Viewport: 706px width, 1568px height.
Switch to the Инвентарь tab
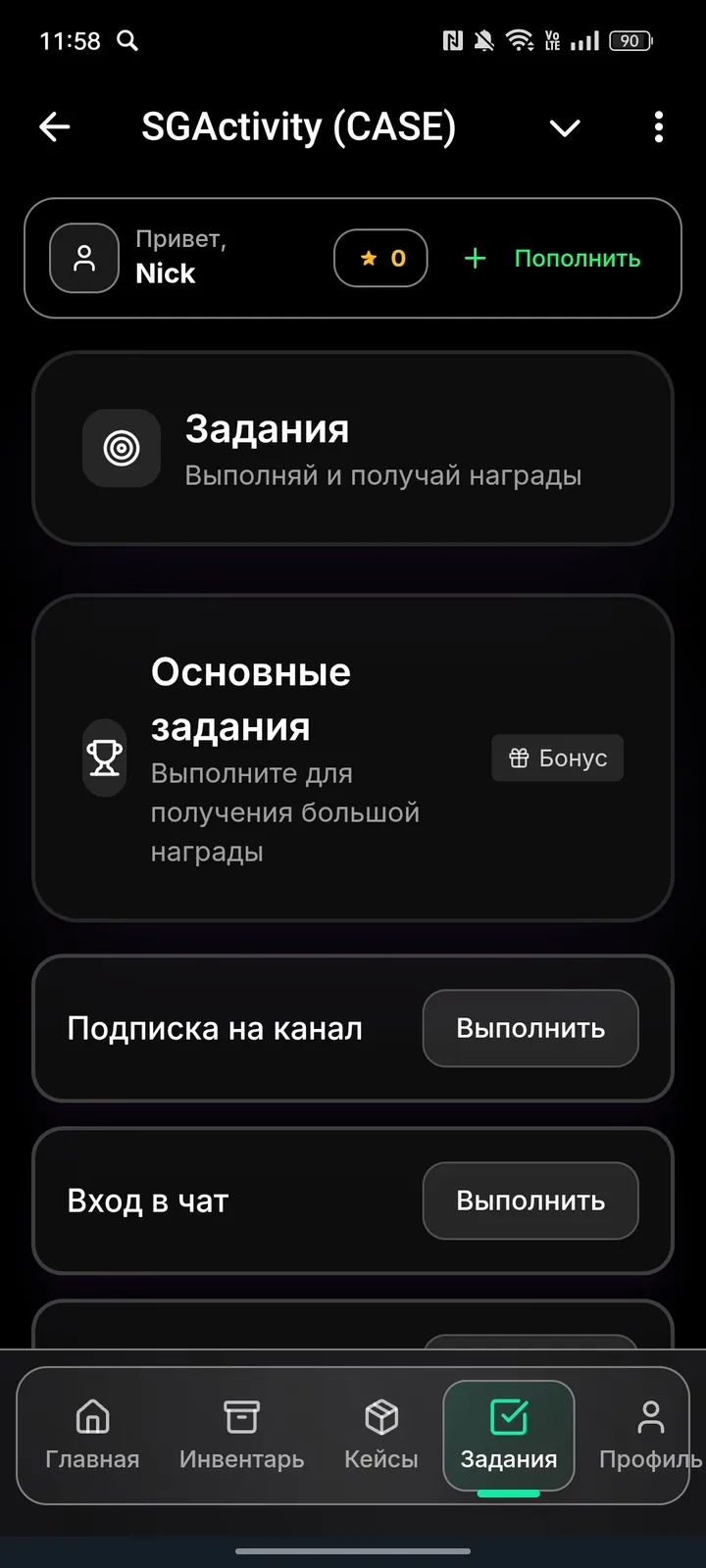pos(241,1436)
